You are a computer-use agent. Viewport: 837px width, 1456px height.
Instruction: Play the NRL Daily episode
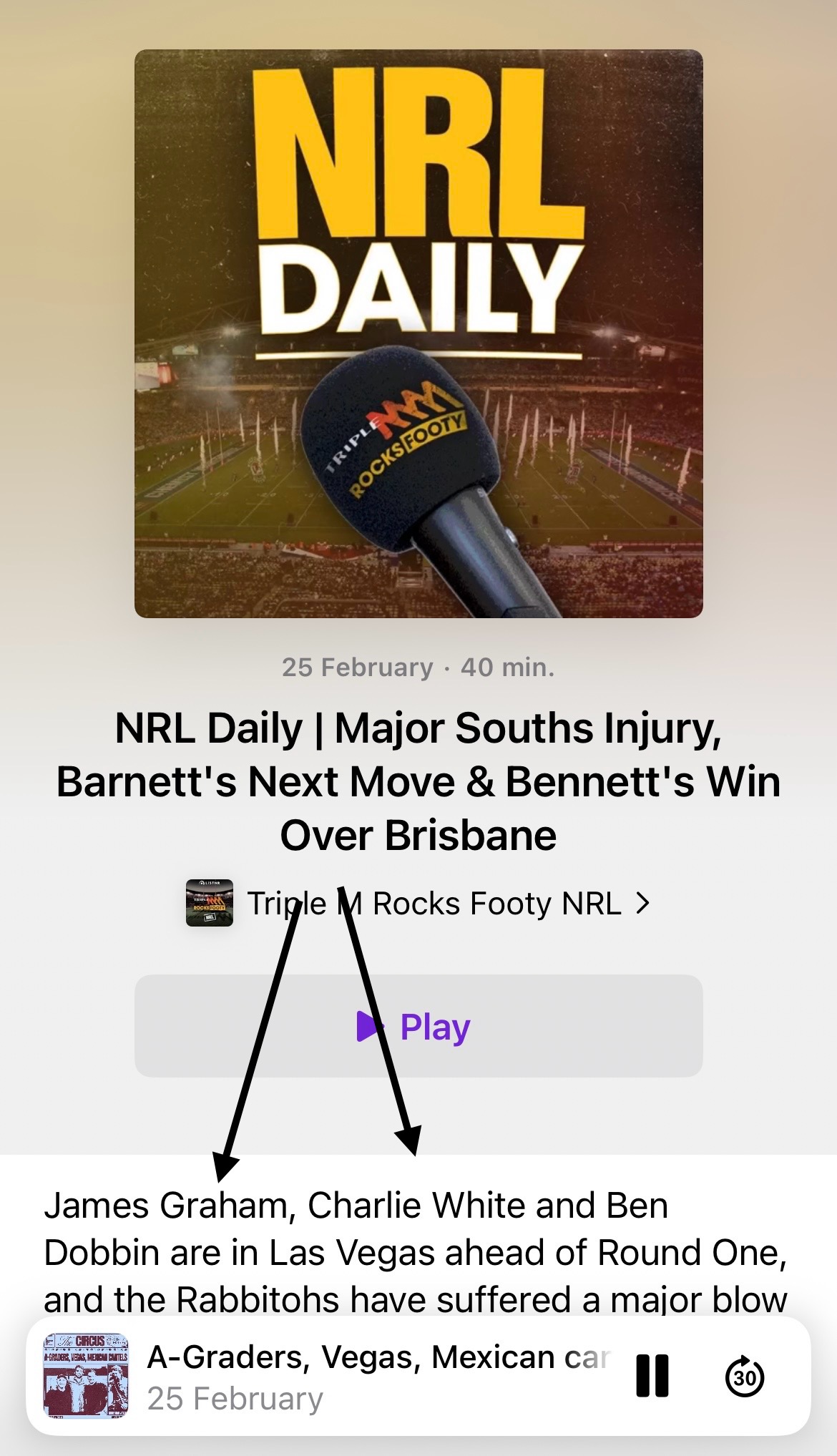(x=418, y=1025)
